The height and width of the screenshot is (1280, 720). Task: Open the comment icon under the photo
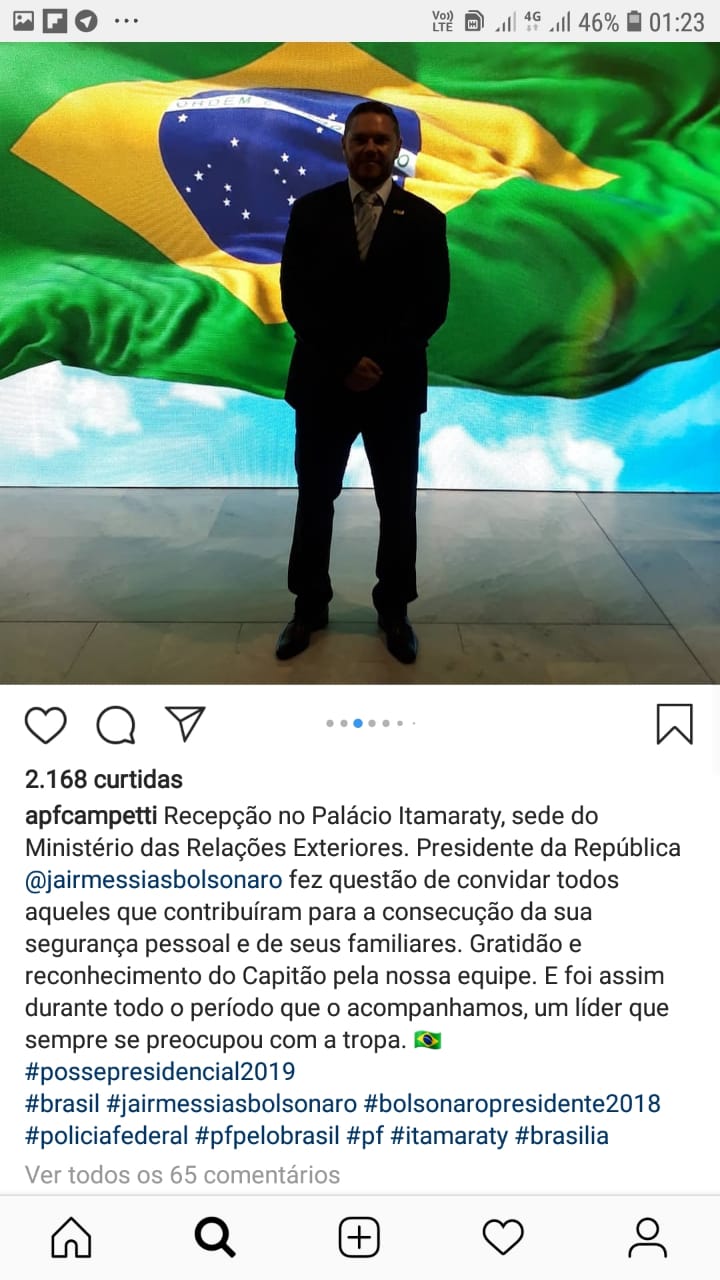point(115,725)
